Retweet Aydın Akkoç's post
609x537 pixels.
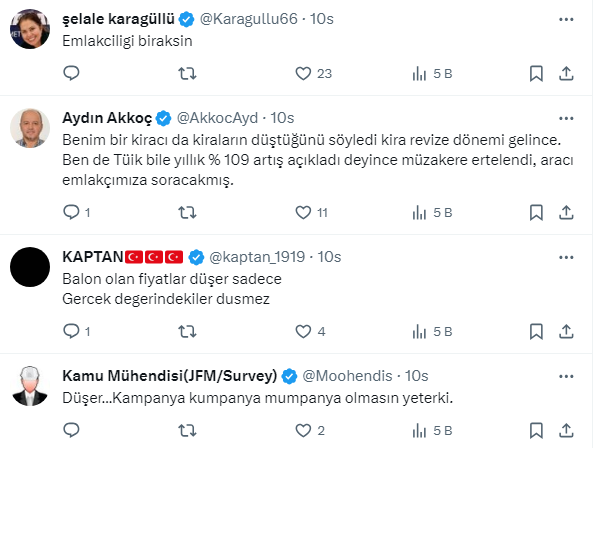187,212
